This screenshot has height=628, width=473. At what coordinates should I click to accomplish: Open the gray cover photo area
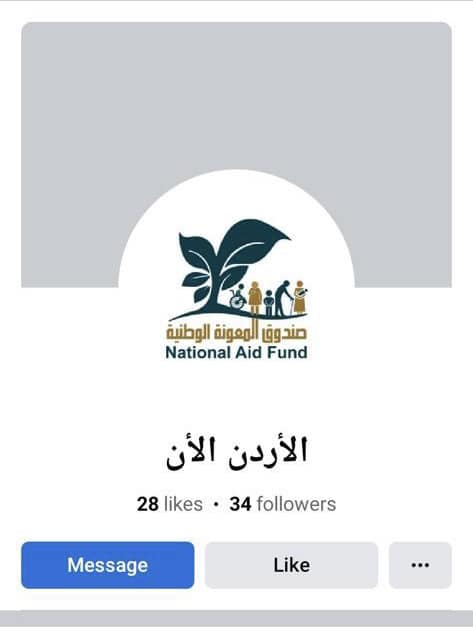click(236, 96)
